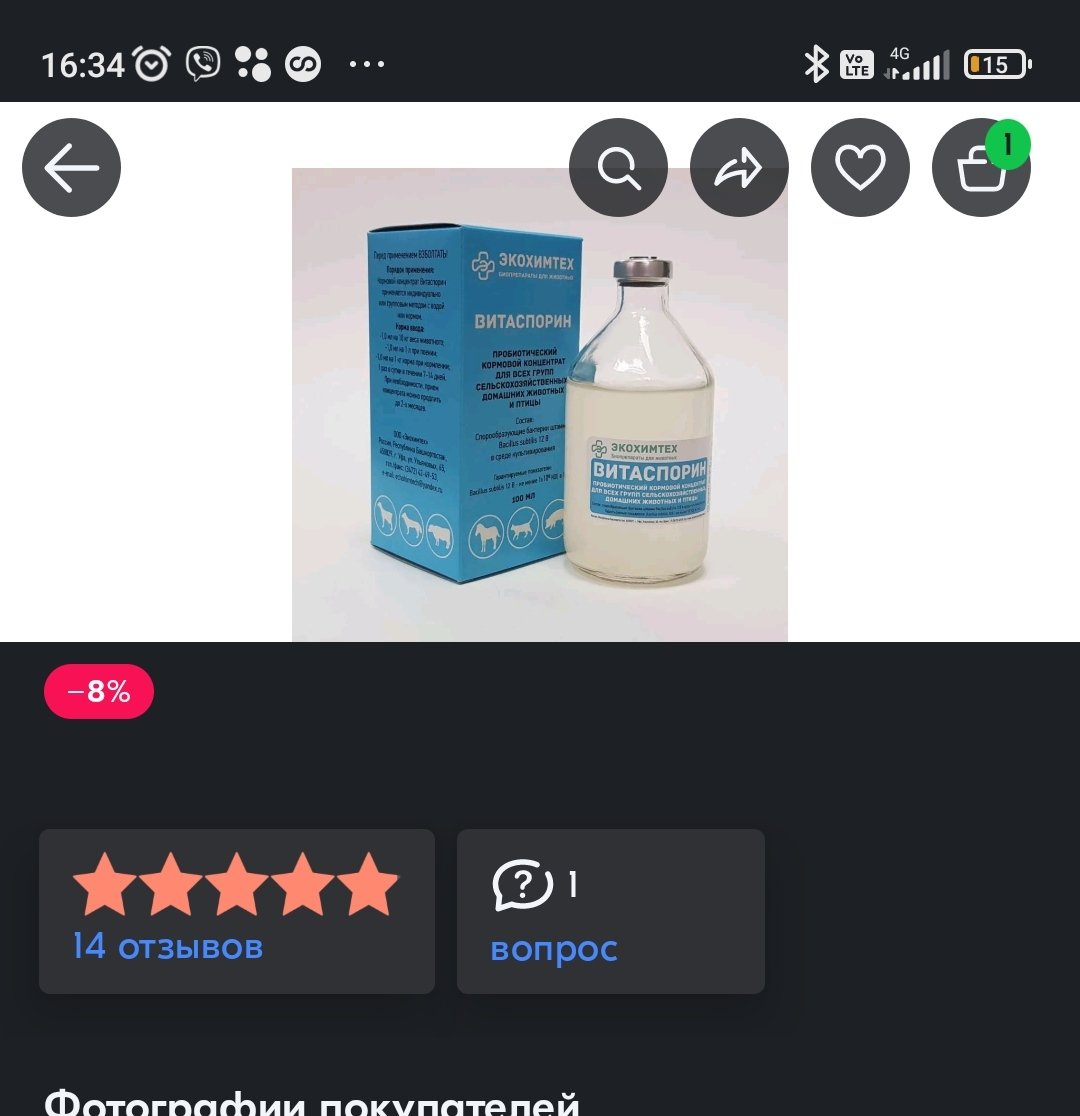The height and width of the screenshot is (1116, 1080).
Task: View the 14 отзывов reviews card
Action: point(236,911)
